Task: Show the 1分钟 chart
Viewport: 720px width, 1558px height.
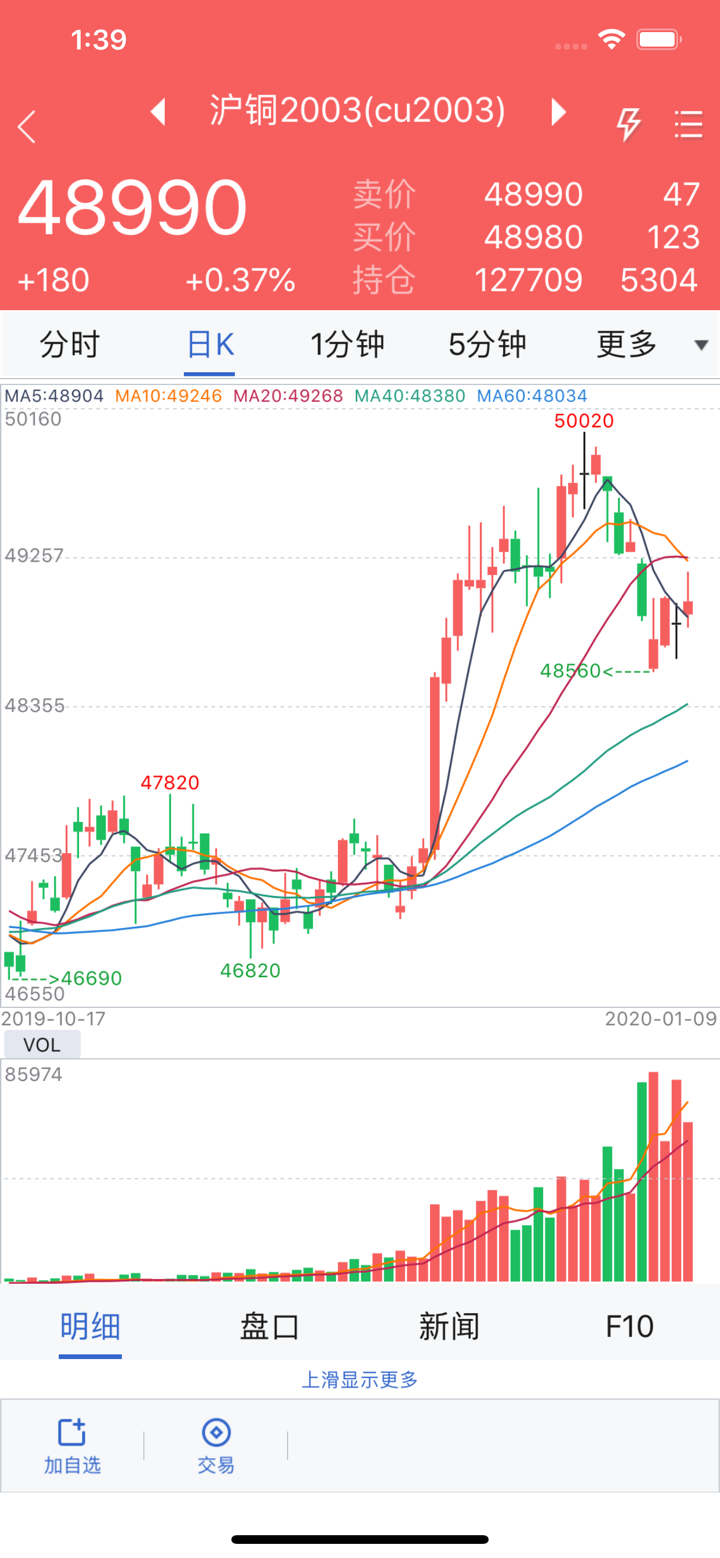Action: [347, 345]
